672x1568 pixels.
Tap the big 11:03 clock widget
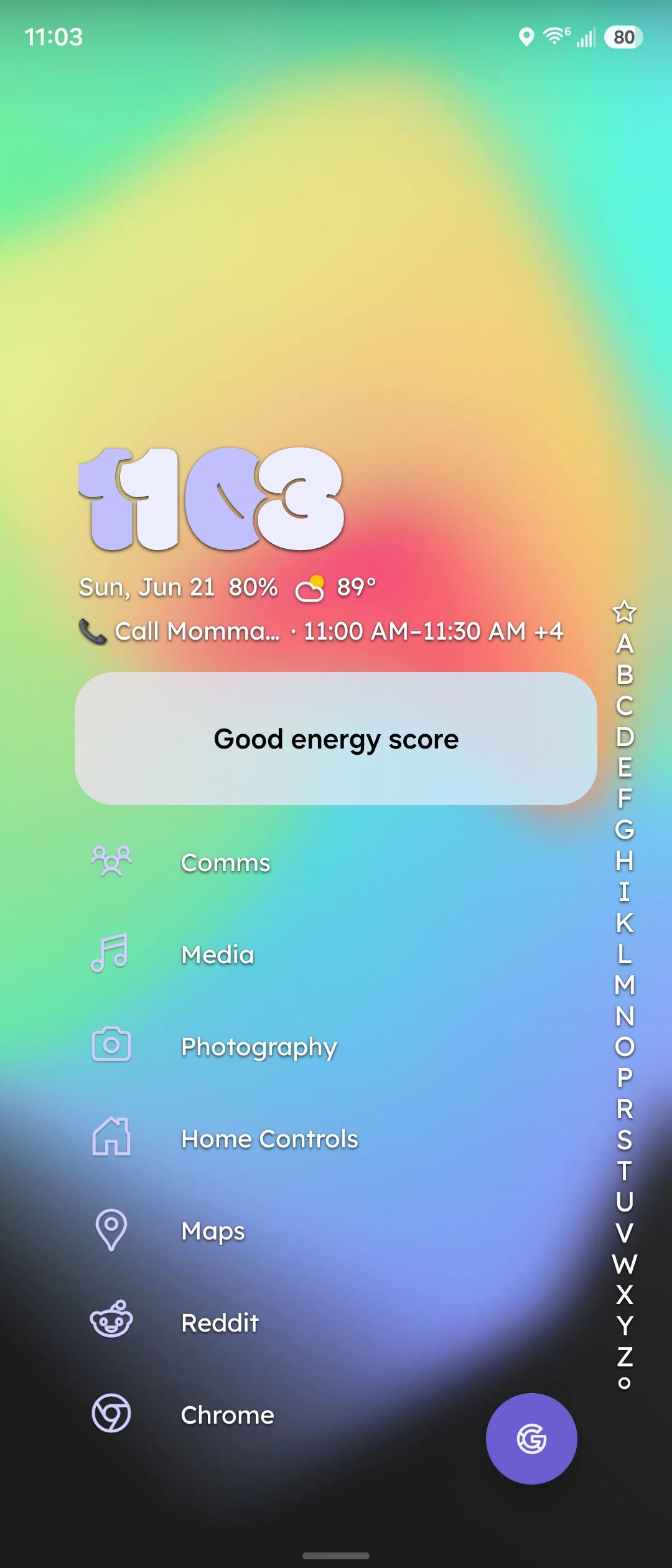point(212,499)
